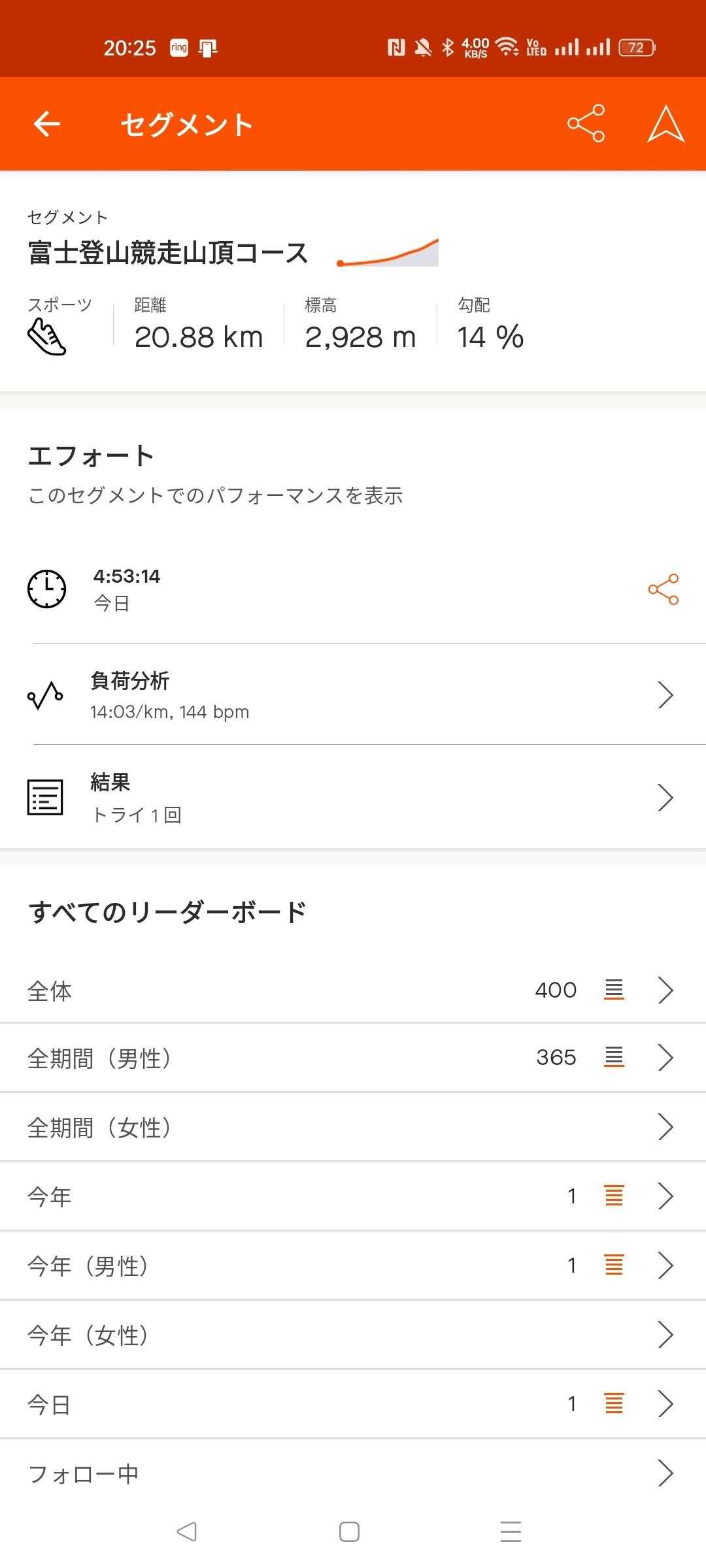
Task: Go back from the セグメント screen
Action: click(x=47, y=123)
